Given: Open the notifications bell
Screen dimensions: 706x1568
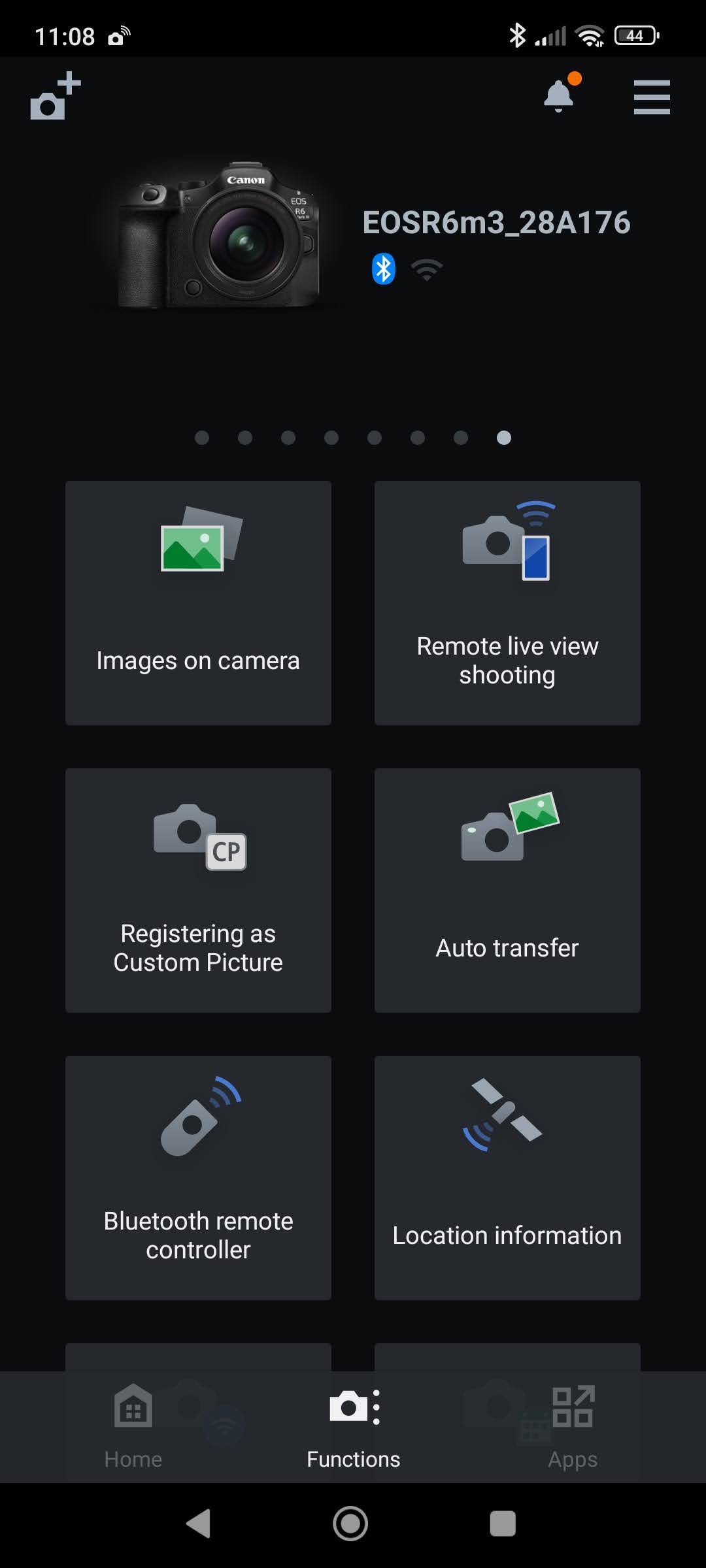Looking at the screenshot, I should click(560, 96).
